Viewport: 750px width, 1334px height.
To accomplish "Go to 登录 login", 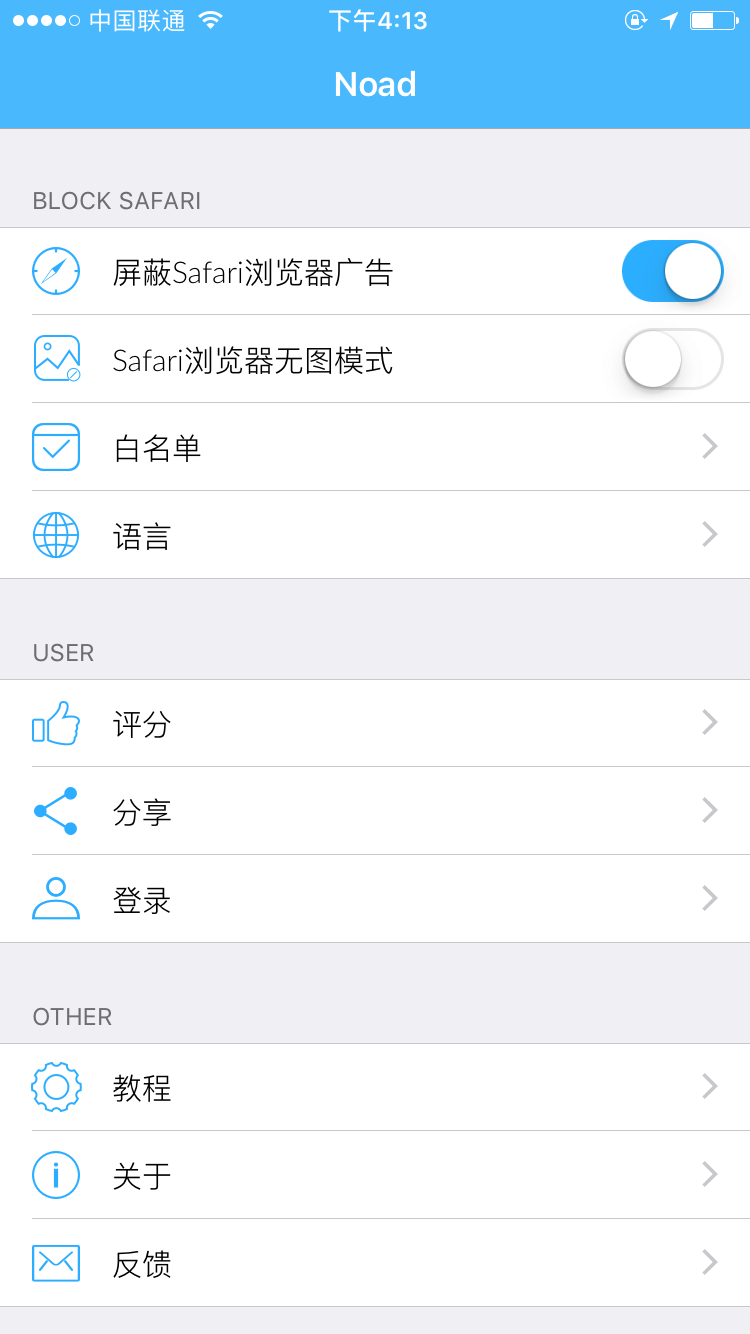I will (375, 899).
